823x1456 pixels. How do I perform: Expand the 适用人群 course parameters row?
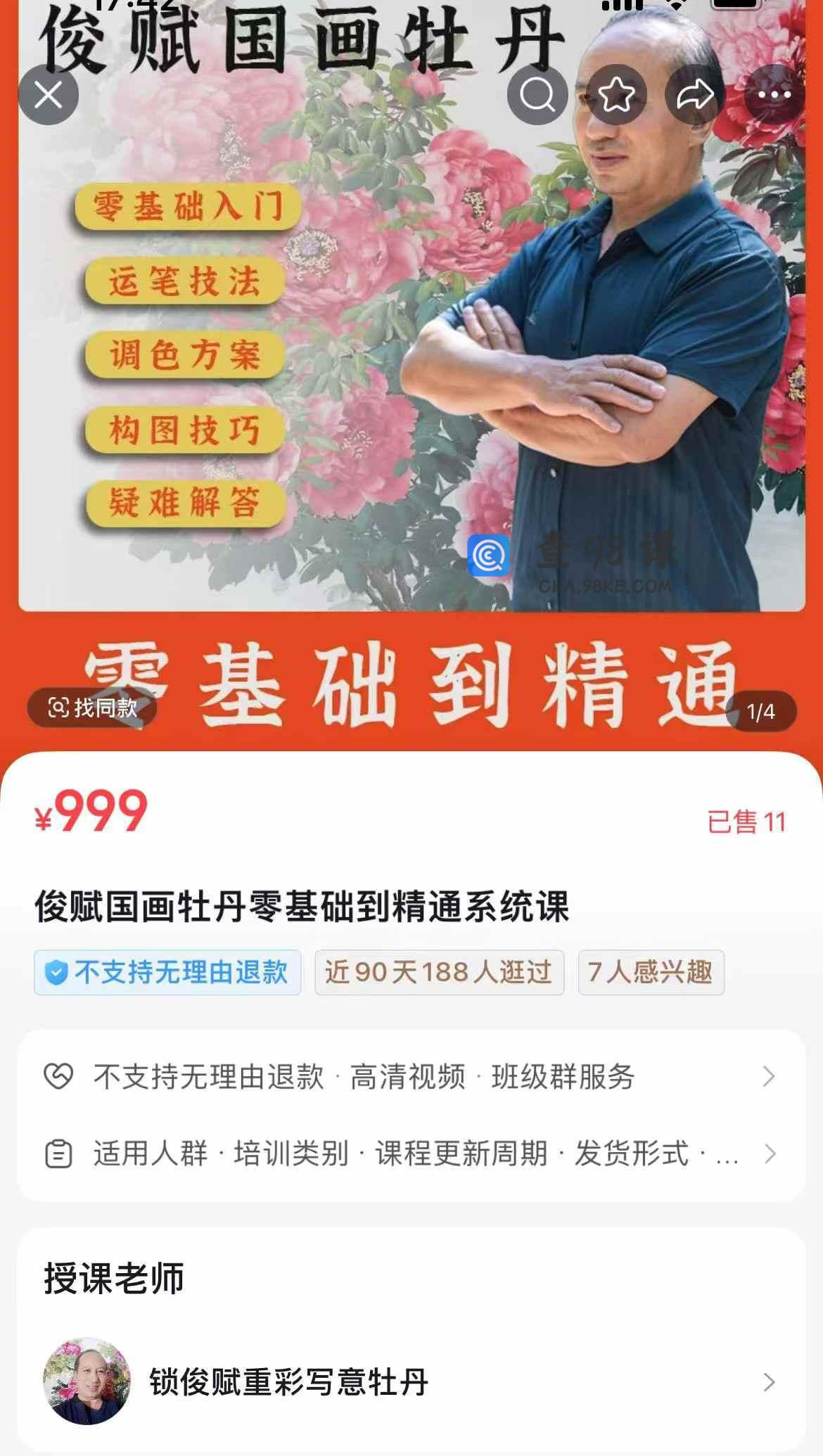tap(412, 1154)
